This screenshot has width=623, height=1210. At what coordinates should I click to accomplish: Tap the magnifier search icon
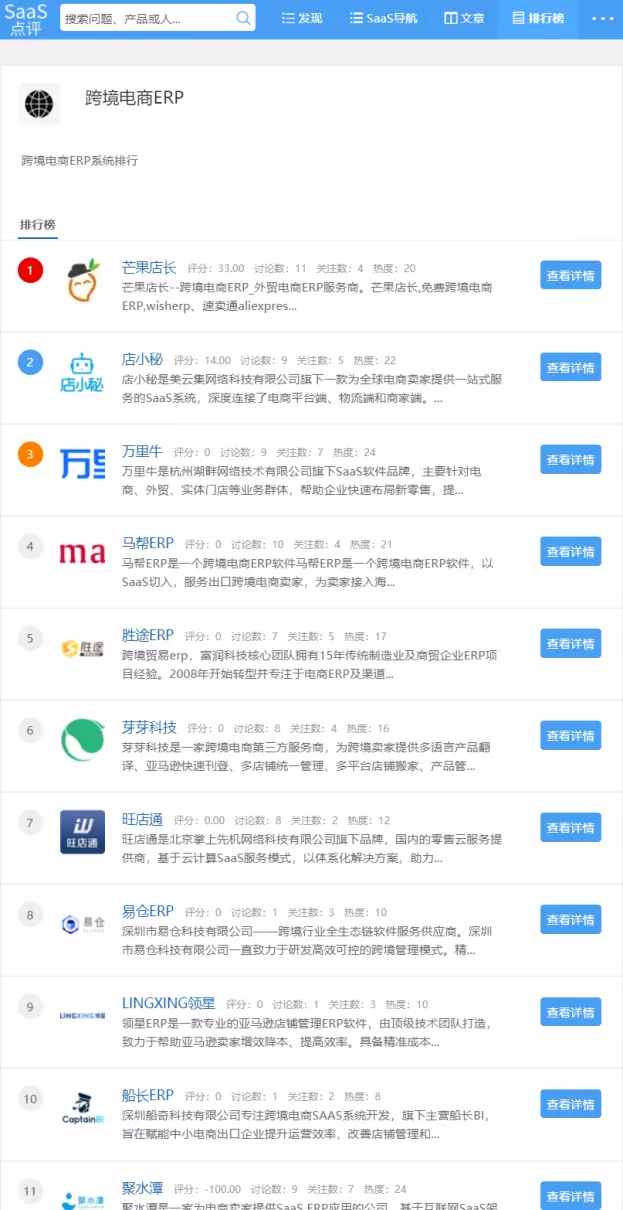pos(243,18)
